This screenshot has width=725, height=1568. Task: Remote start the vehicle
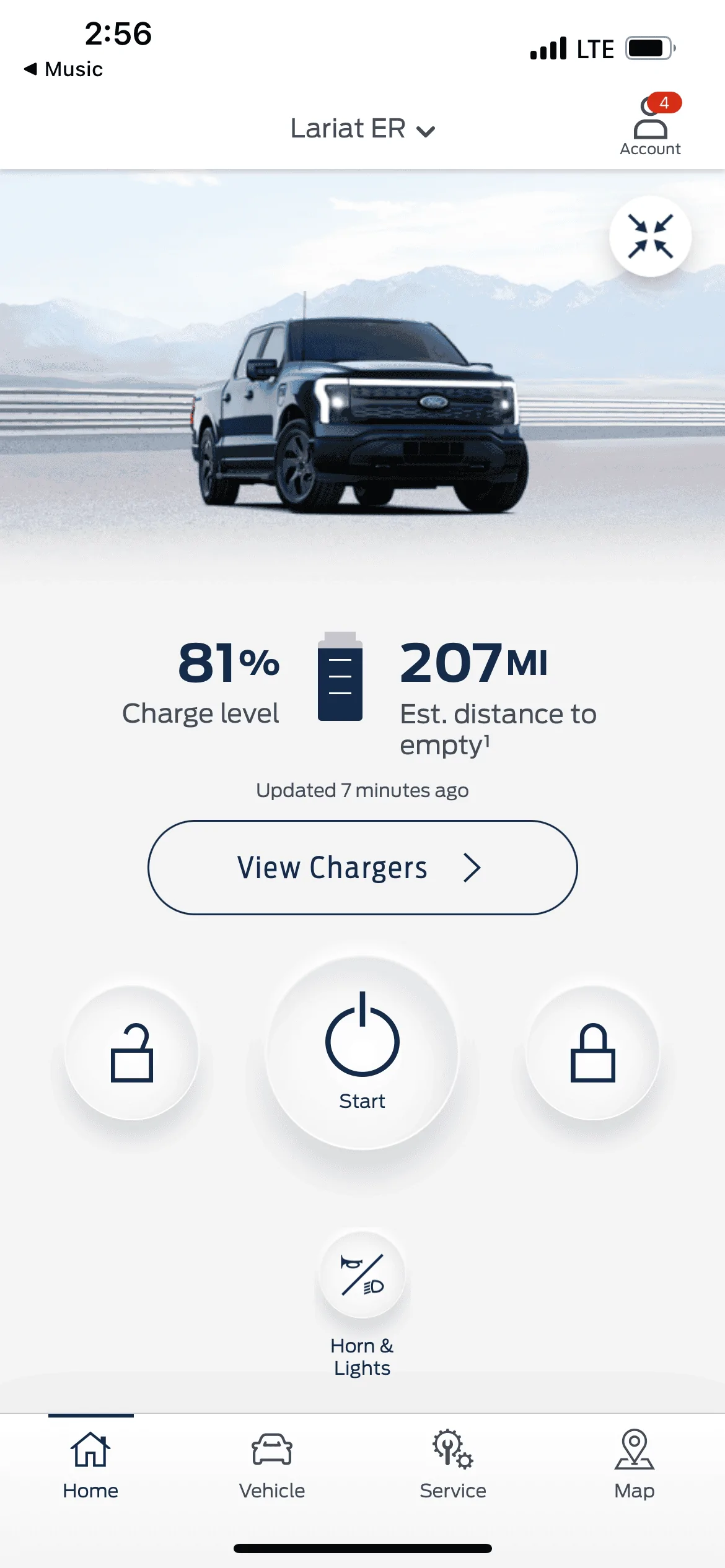[x=362, y=1053]
